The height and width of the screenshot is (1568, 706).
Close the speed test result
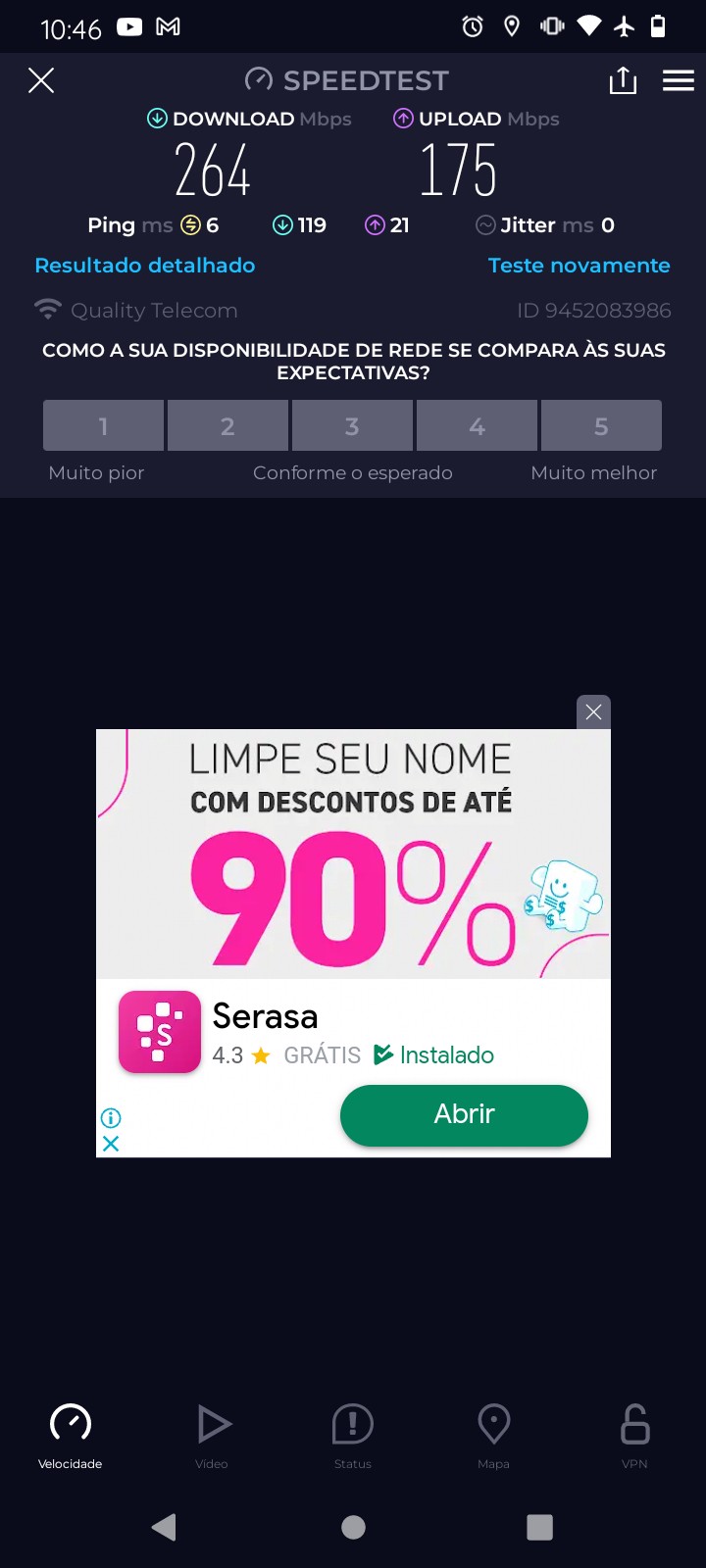[x=41, y=80]
